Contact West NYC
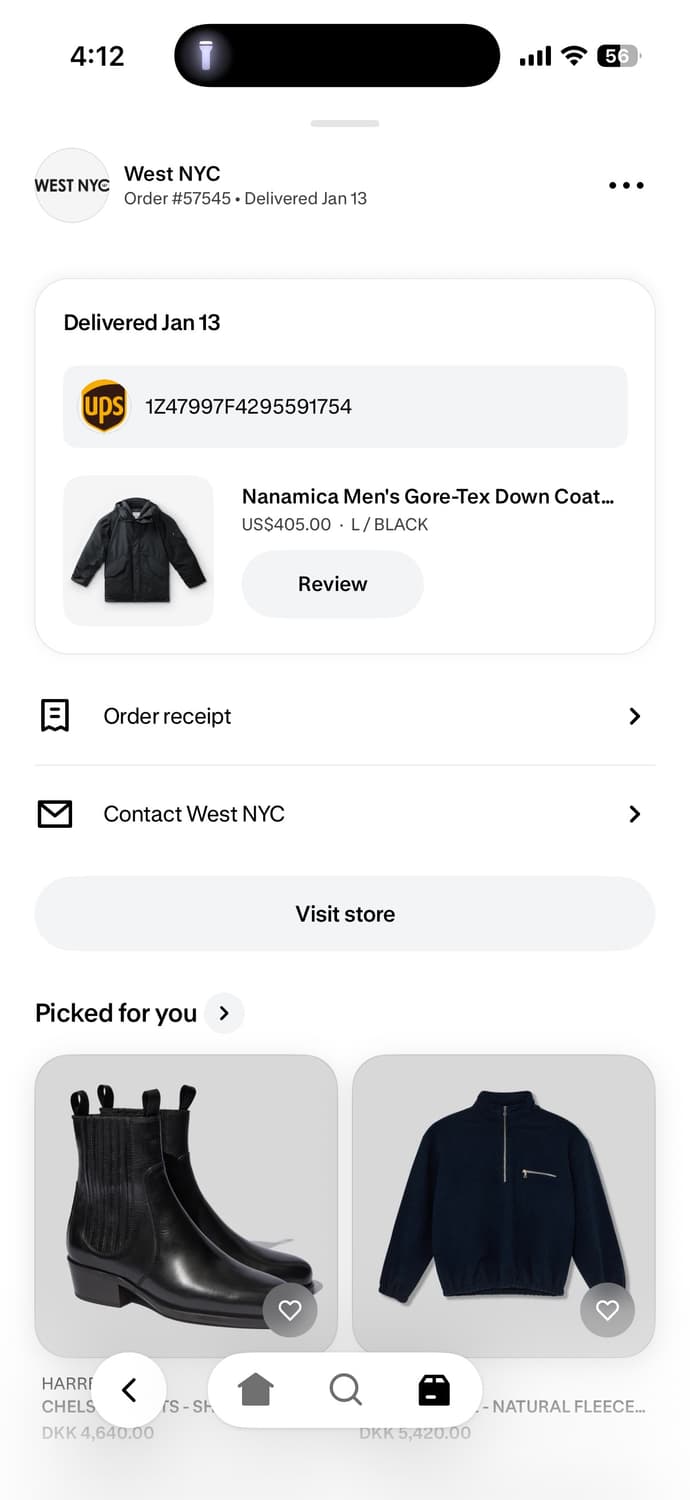This screenshot has width=690, height=1500. click(345, 814)
